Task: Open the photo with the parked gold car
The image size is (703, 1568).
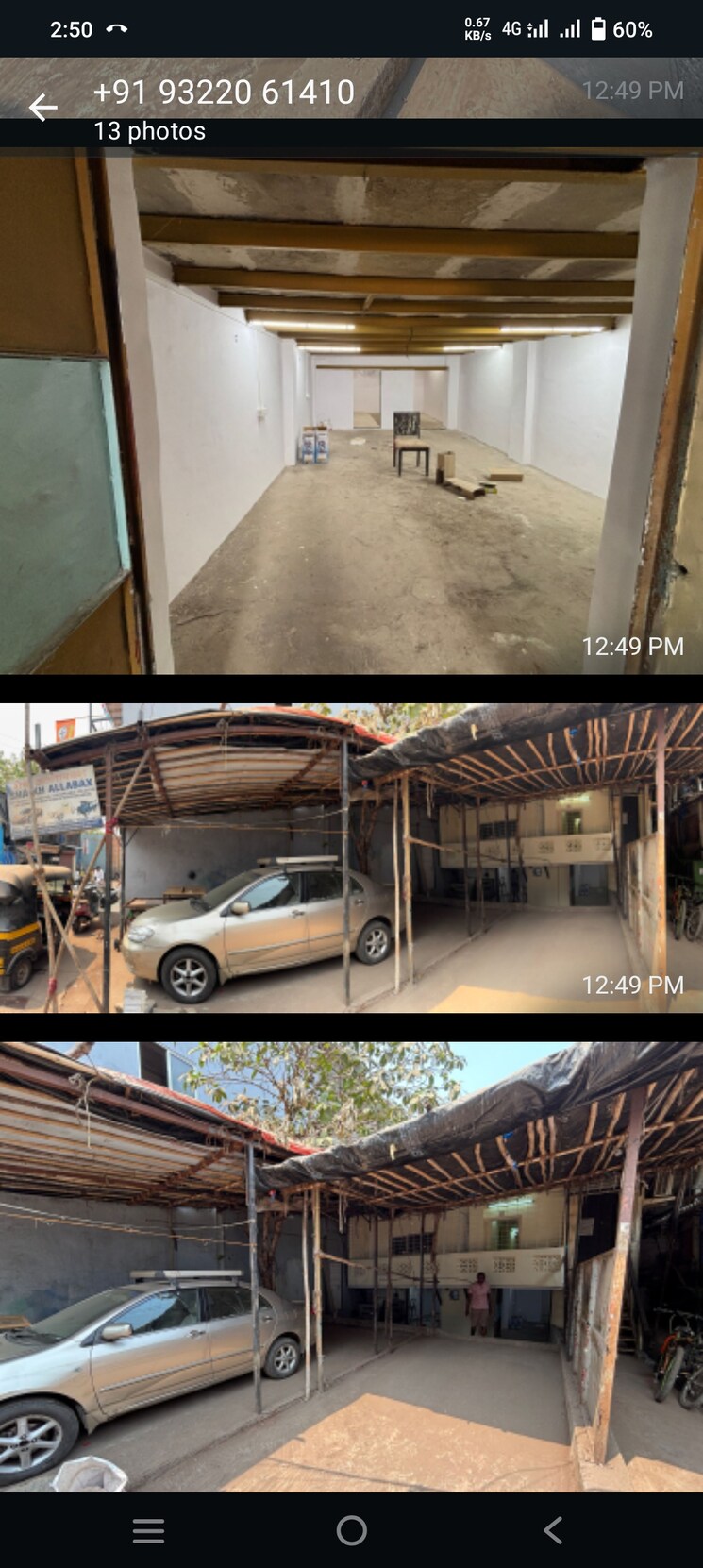Action: [351, 857]
